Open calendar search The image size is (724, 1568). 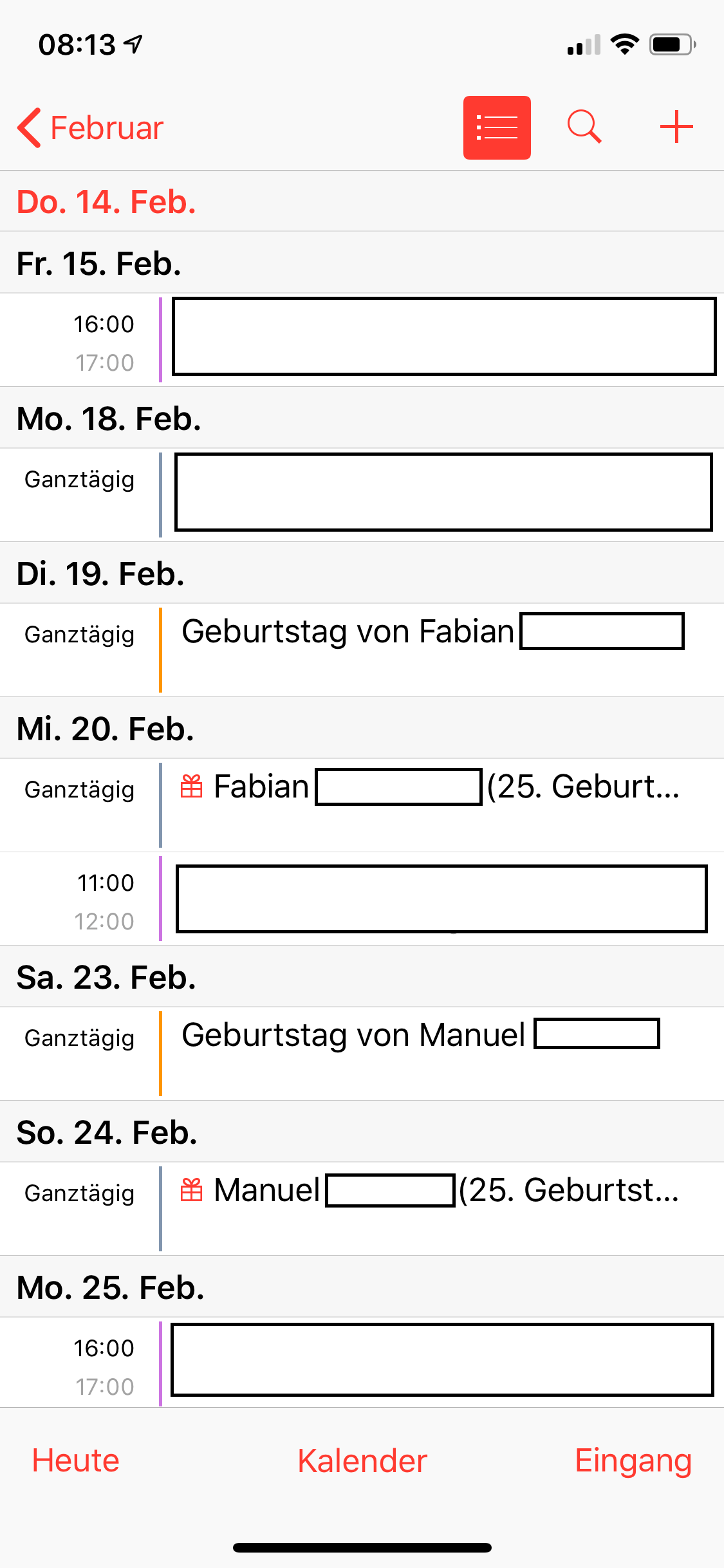point(584,127)
